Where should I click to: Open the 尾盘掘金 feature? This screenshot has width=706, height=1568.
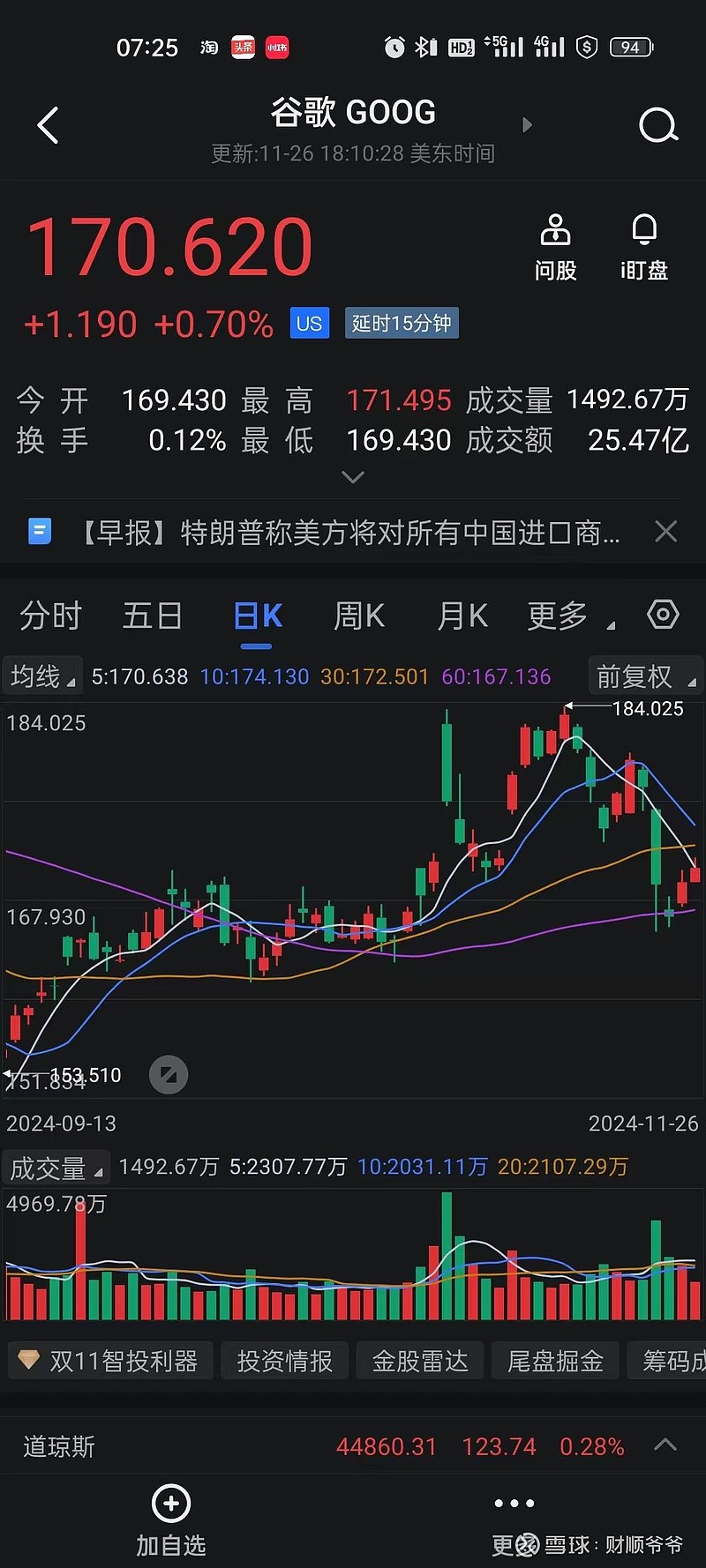pyautogui.click(x=554, y=1361)
